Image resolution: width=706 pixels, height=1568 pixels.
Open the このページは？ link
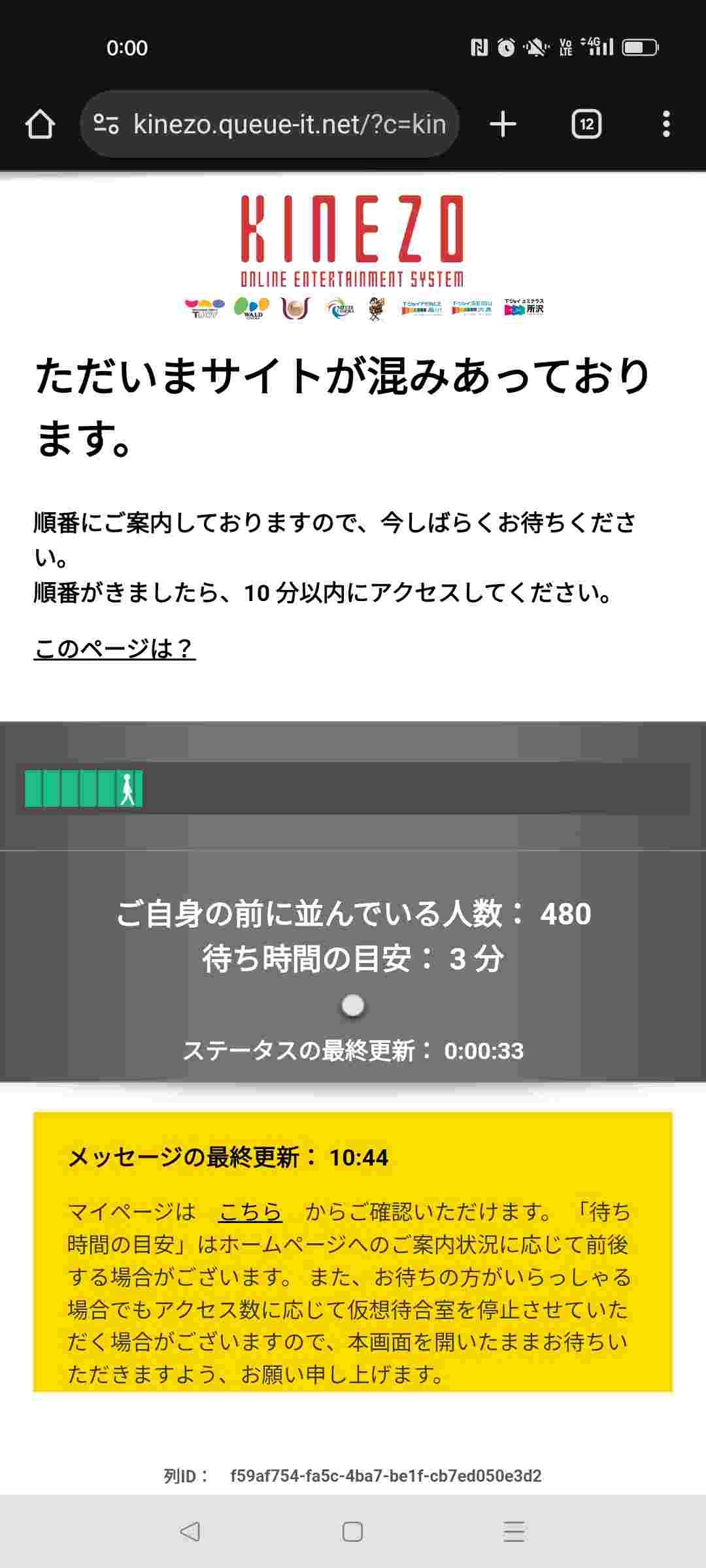click(114, 648)
